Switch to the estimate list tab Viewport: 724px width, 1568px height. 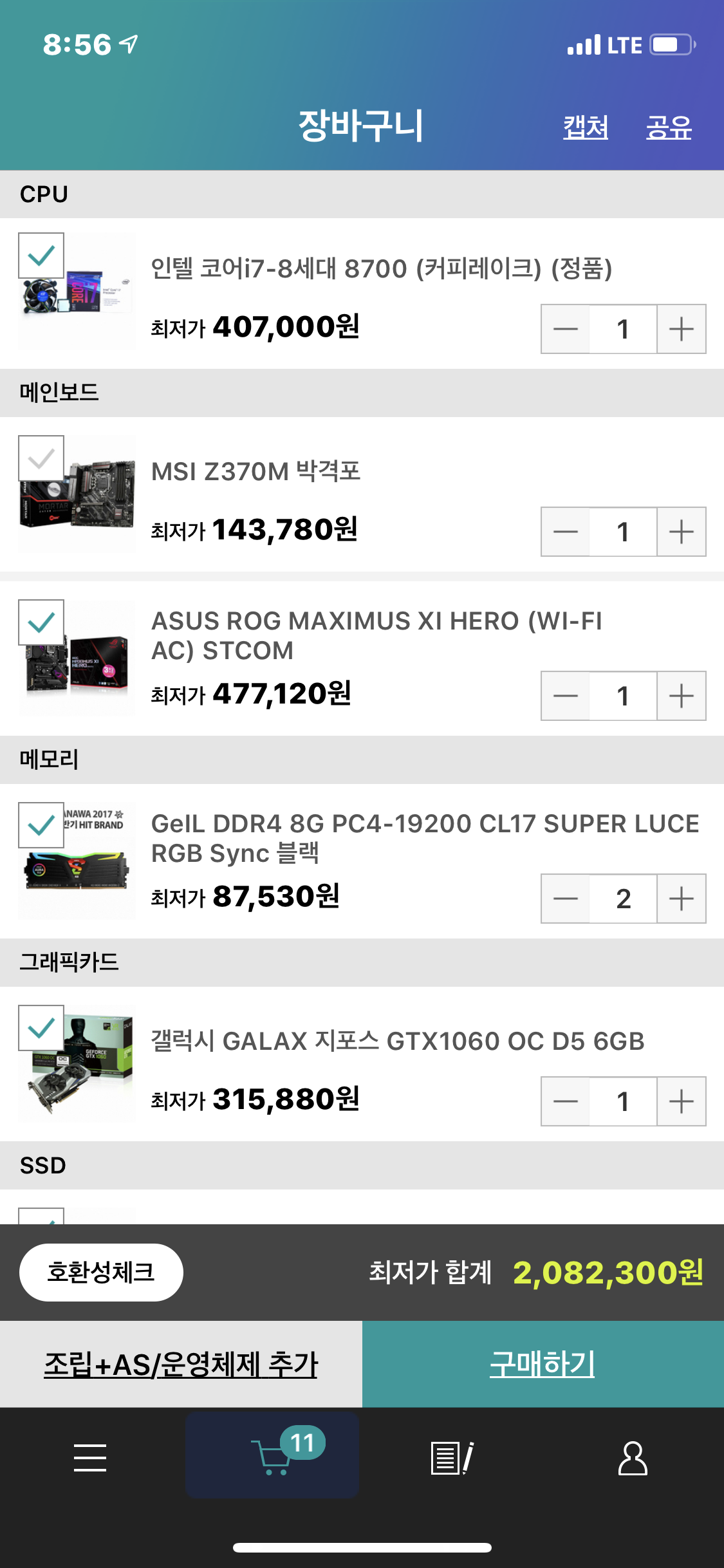[452, 1457]
